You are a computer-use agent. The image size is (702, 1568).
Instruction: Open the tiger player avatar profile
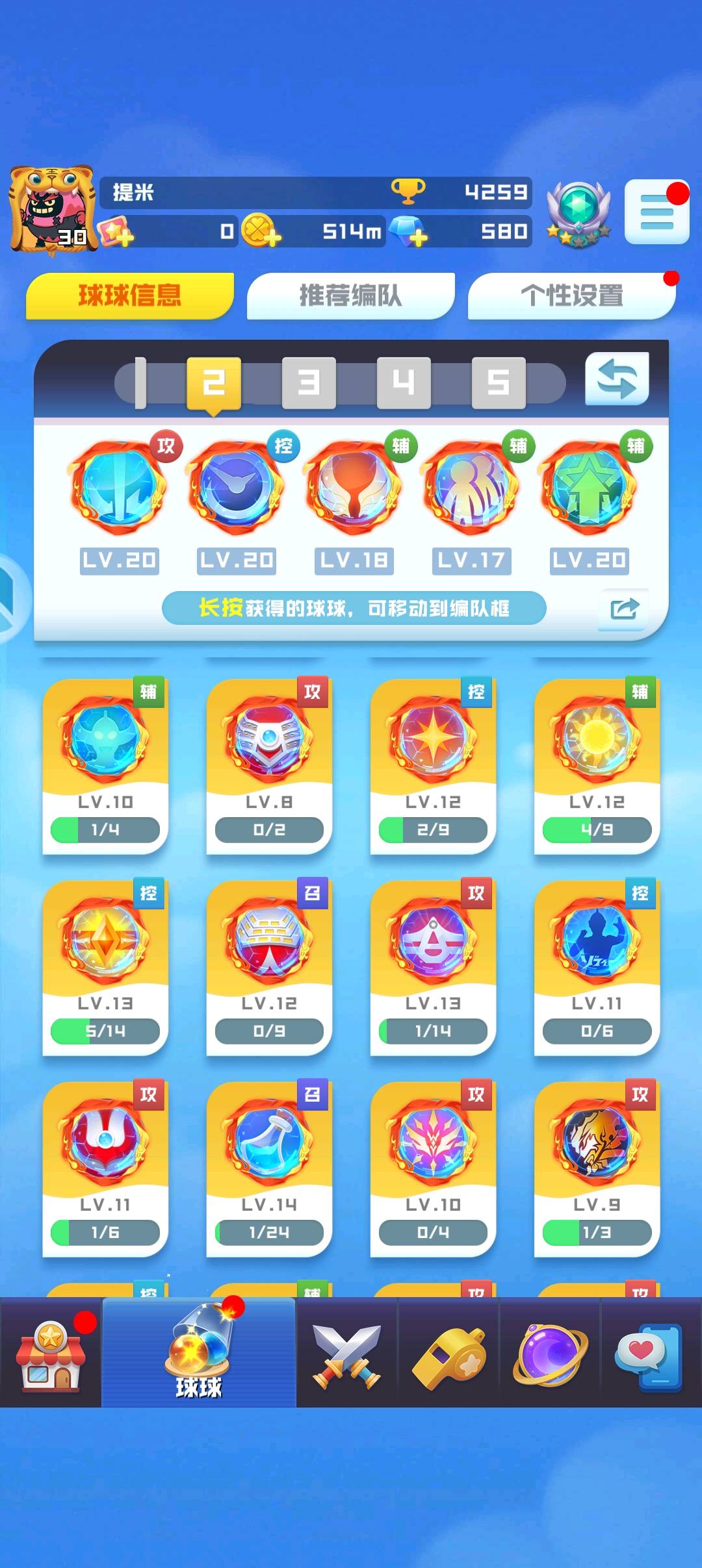point(51,208)
